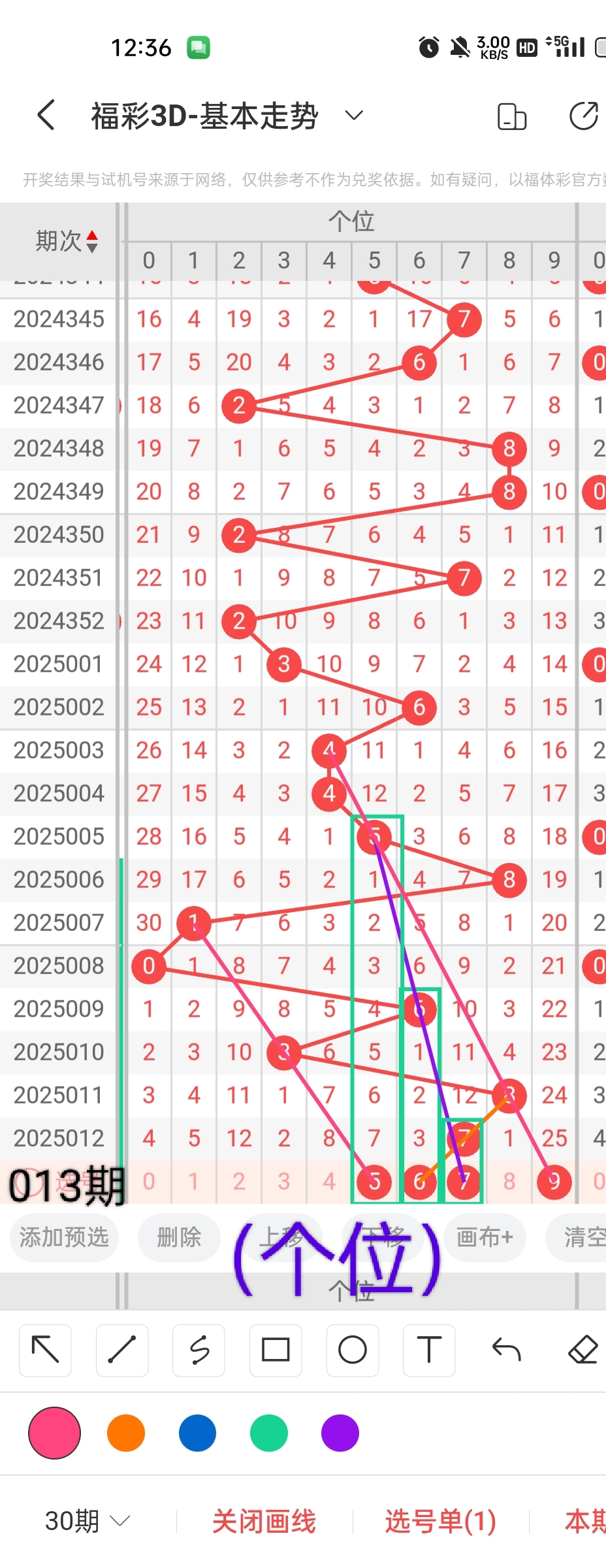This screenshot has height=1568, width=606.
Task: Undo the last drawing stroke
Action: (506, 1350)
